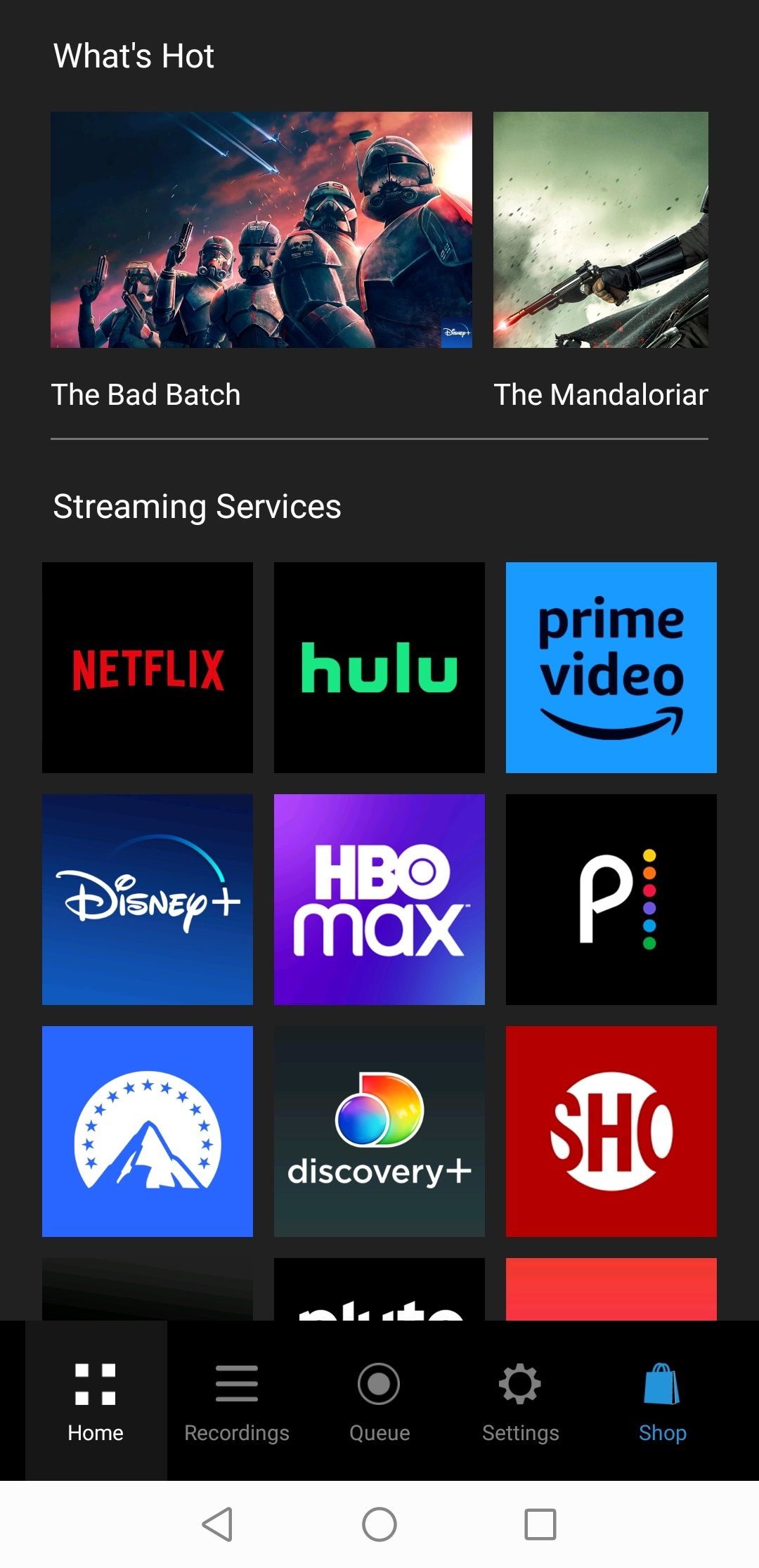Select the Paramount+ tile
This screenshot has height=1568, width=759.
tap(148, 1132)
